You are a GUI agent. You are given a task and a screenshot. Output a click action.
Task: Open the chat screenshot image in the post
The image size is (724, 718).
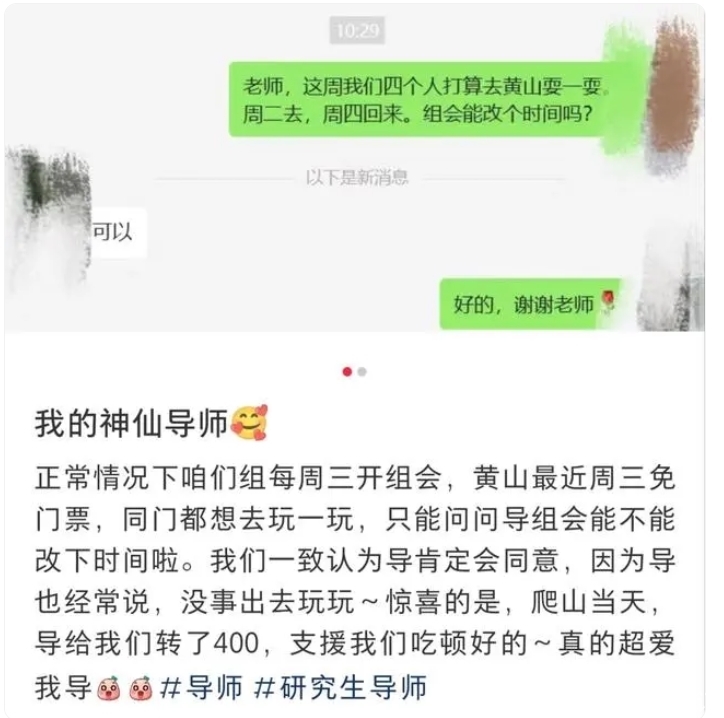click(360, 180)
